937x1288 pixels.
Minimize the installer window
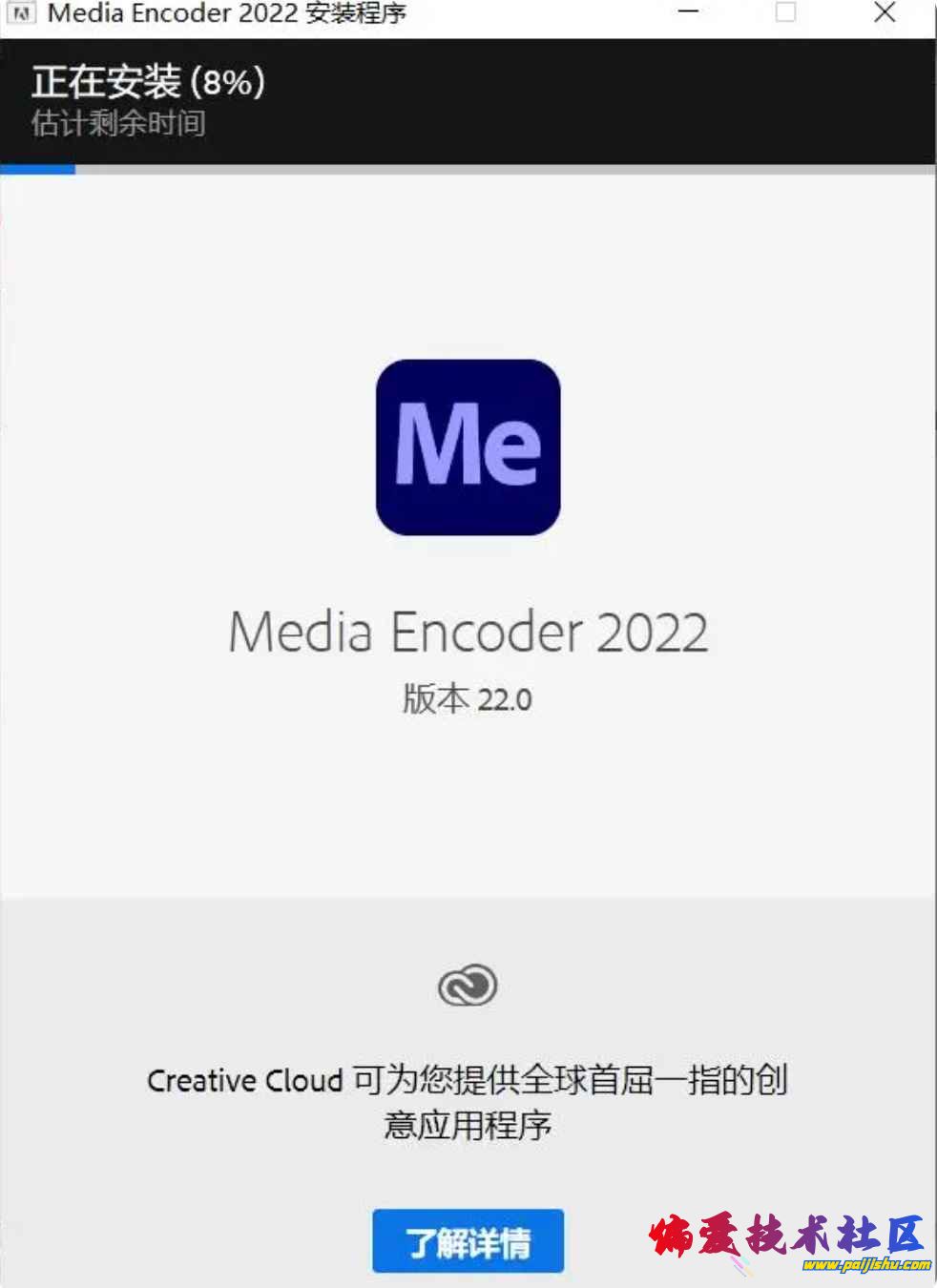tap(689, 13)
